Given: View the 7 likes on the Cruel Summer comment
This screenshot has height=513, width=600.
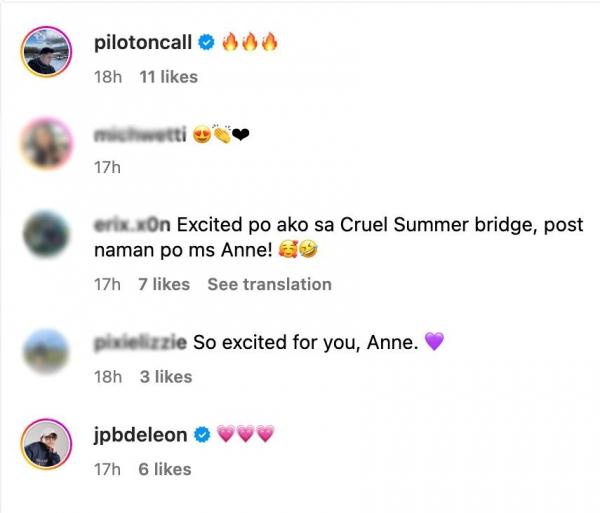Looking at the screenshot, I should coord(164,284).
